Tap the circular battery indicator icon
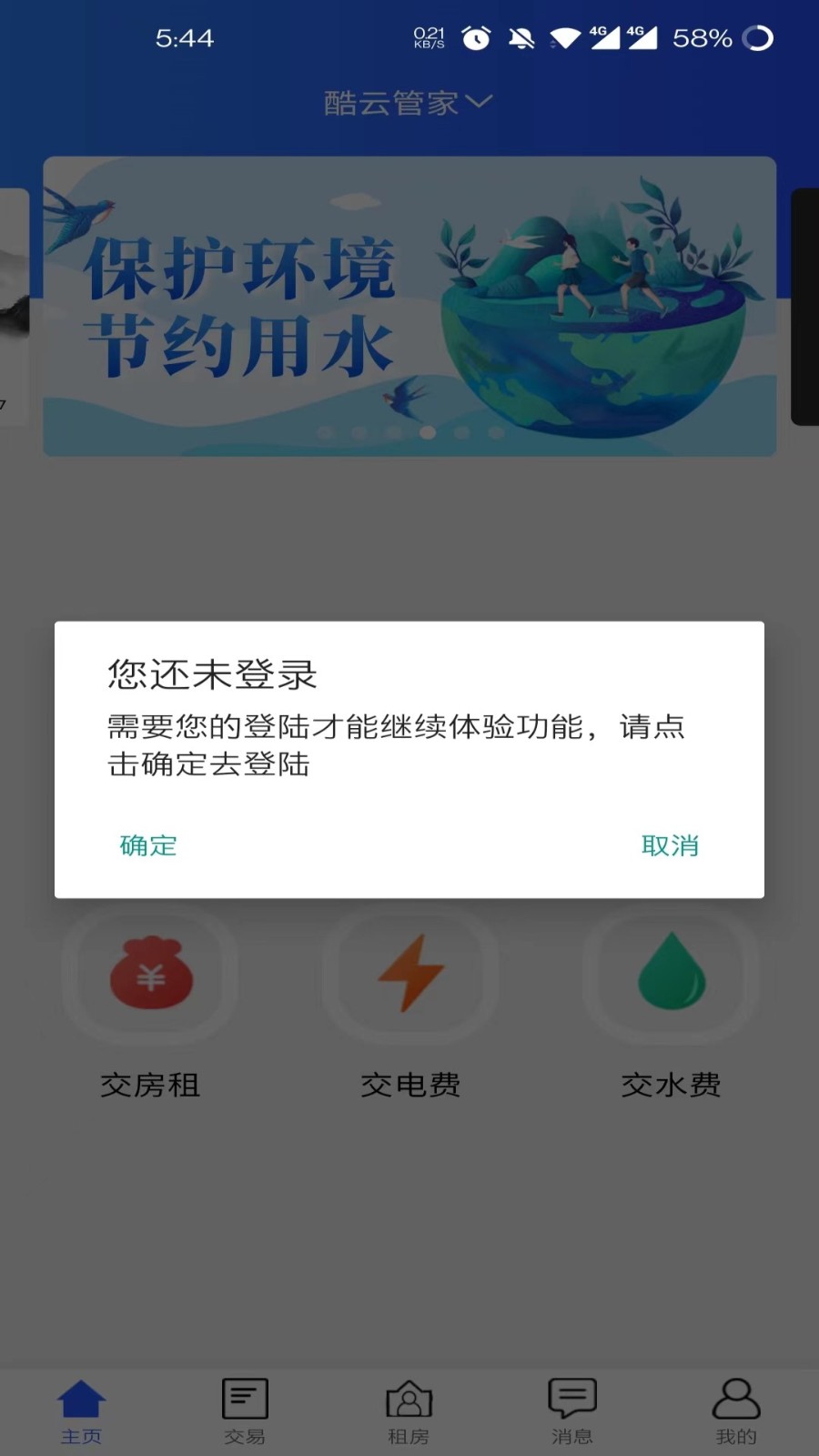 click(757, 38)
